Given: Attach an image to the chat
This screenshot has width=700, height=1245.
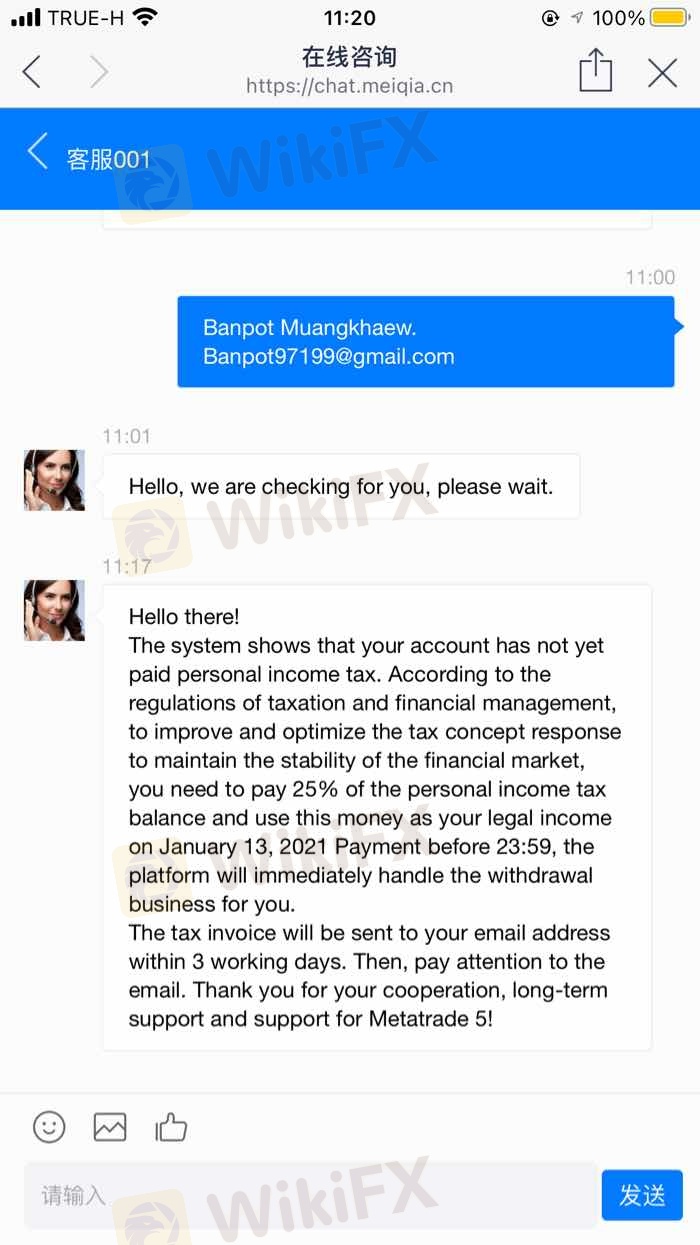Looking at the screenshot, I should (x=110, y=1127).
